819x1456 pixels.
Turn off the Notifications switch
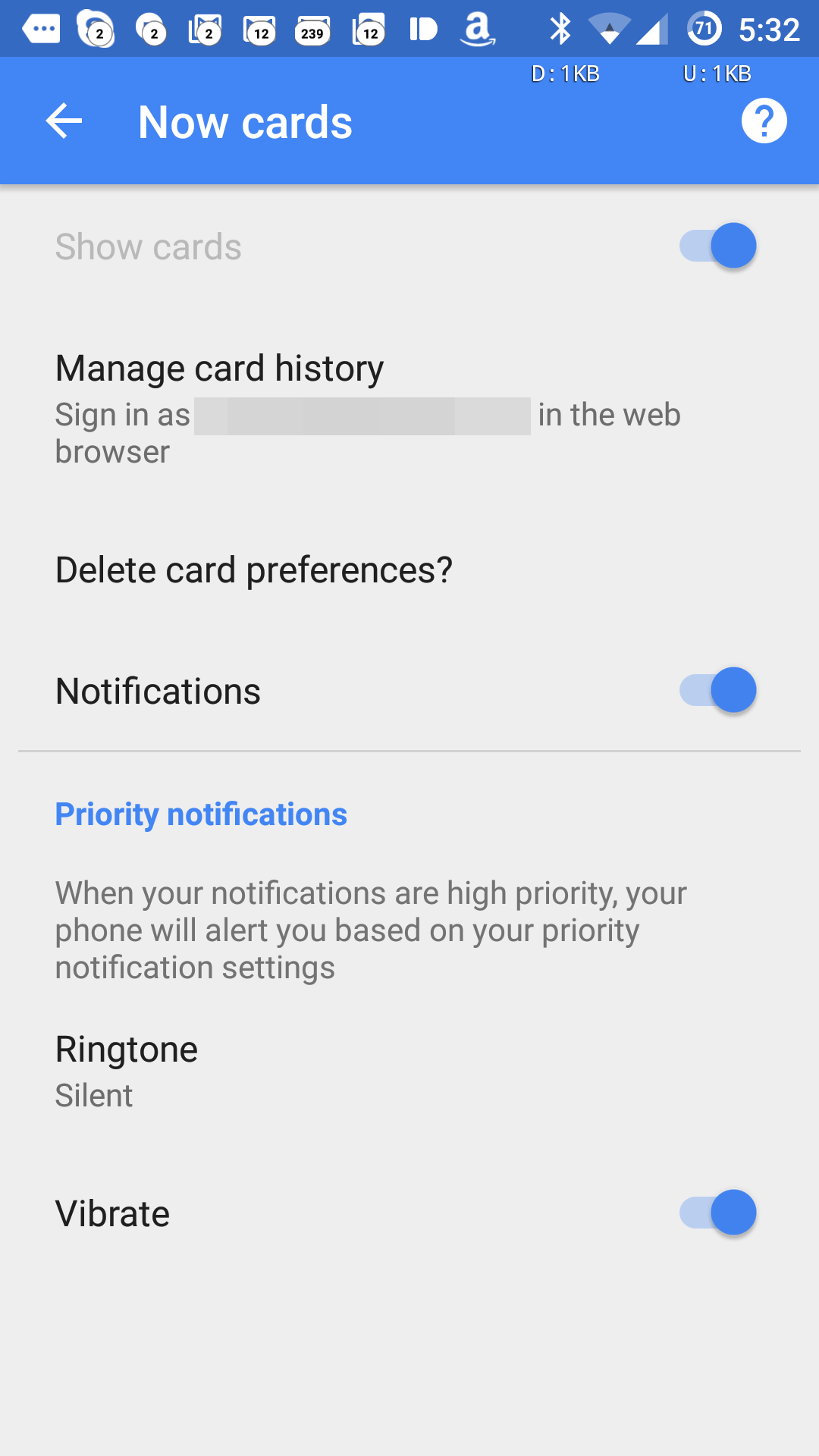(717, 690)
